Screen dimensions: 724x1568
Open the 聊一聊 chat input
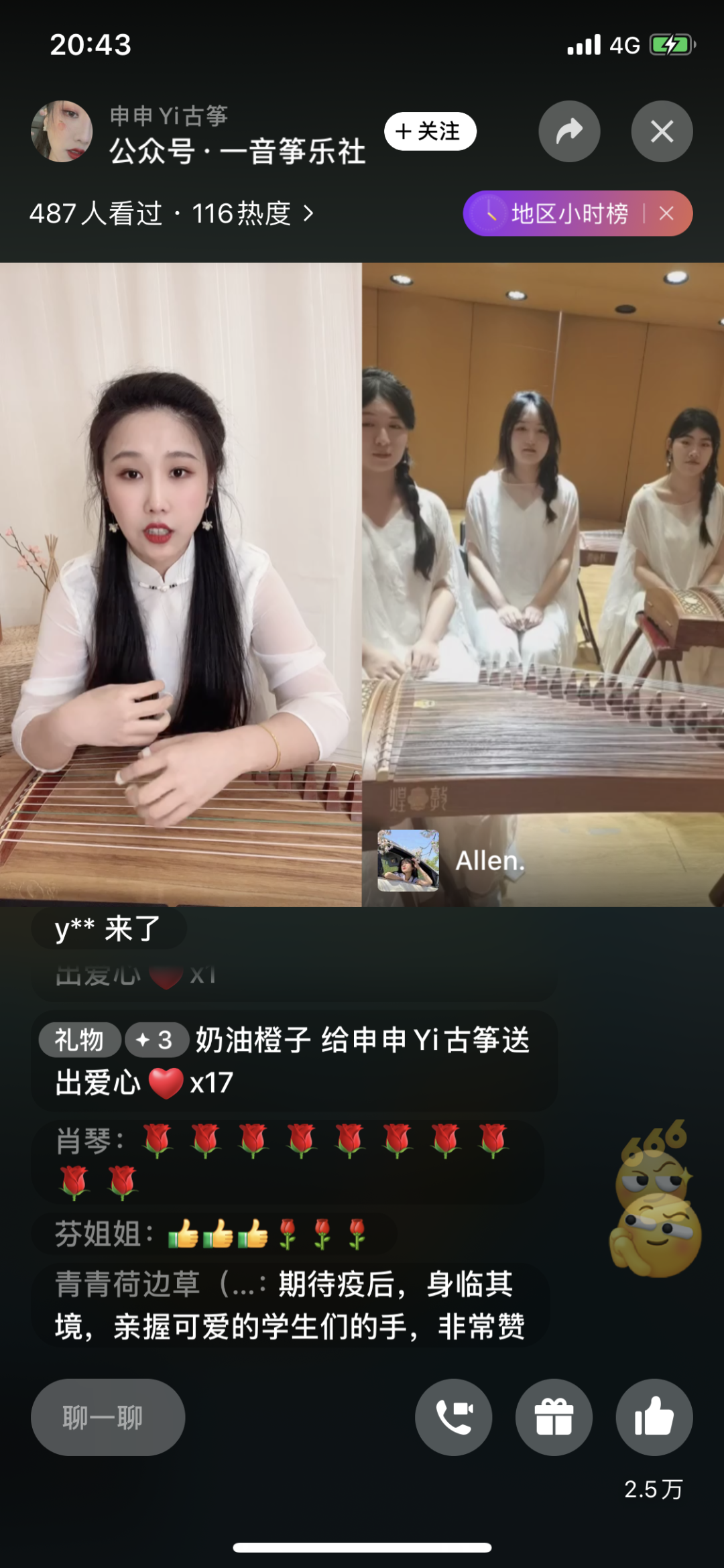pos(107,1417)
